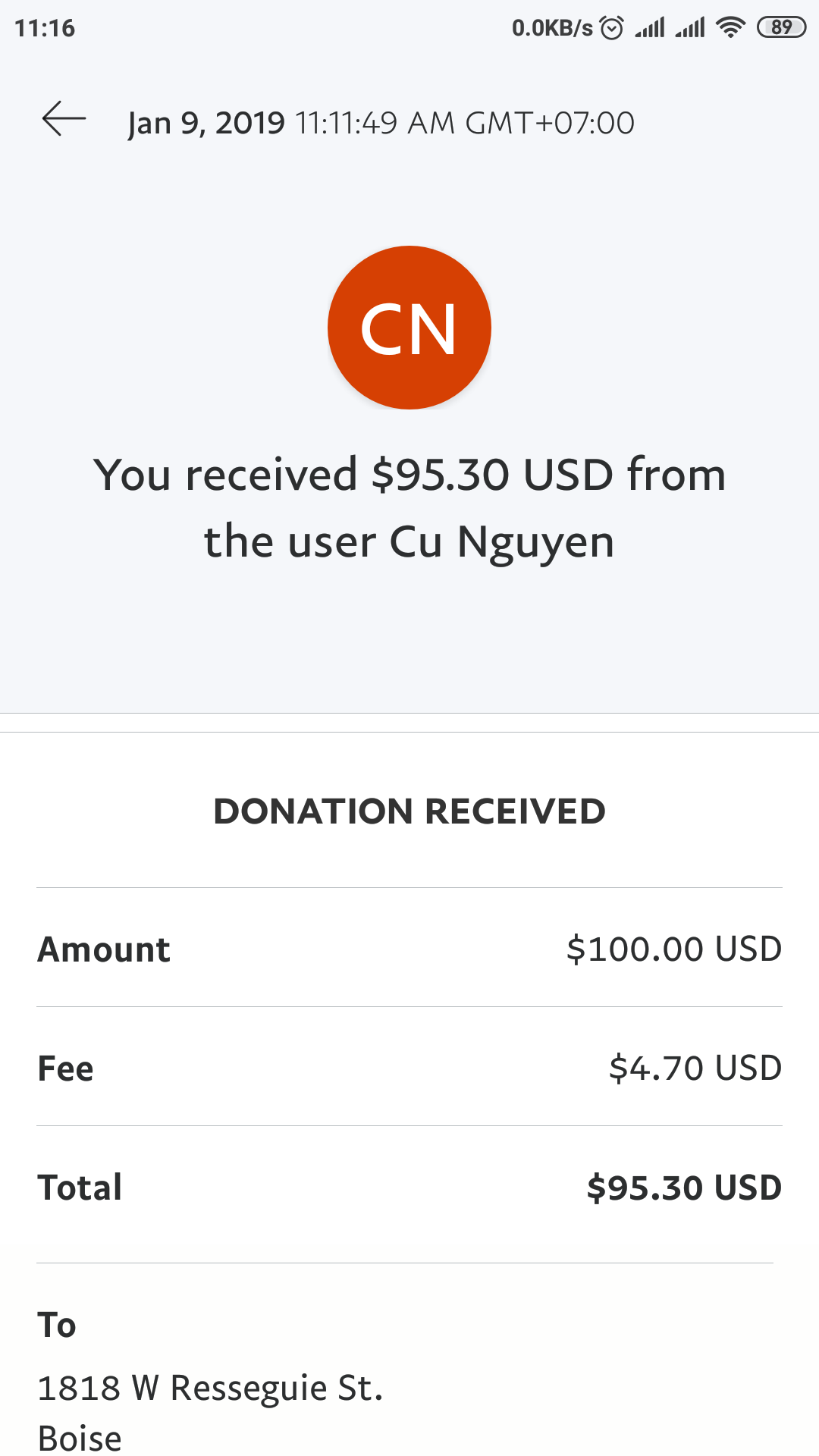
Task: Click the back arrow to return
Action: coord(64,120)
